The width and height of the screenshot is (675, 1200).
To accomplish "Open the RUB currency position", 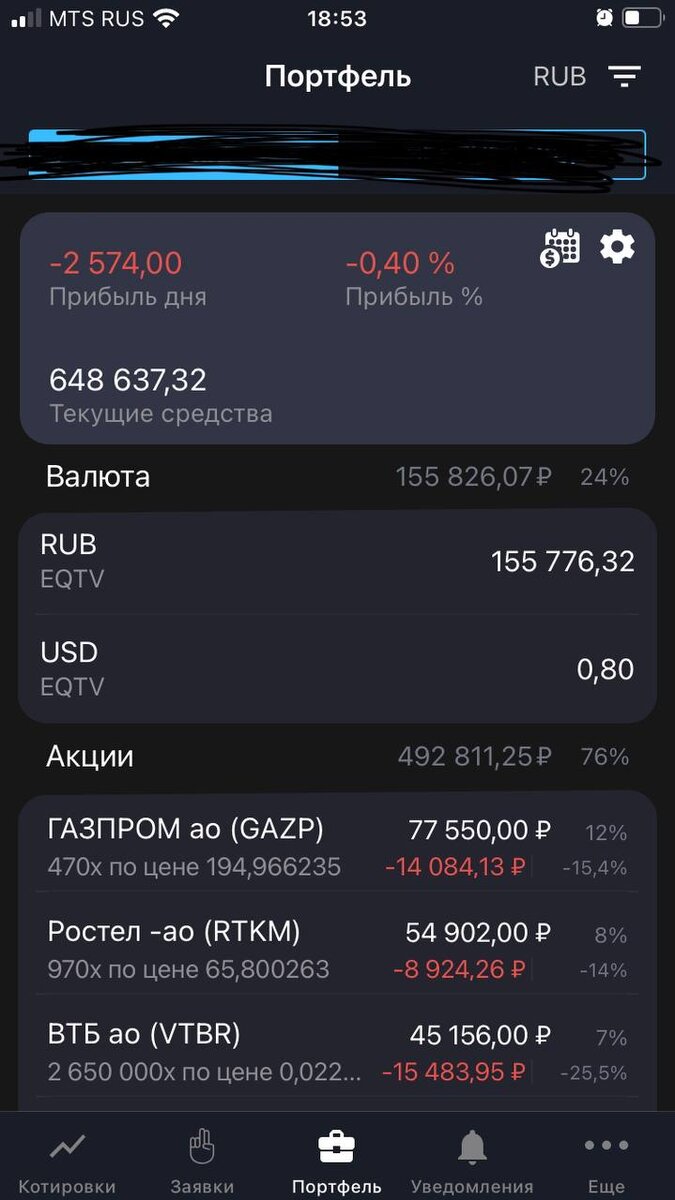I will click(x=337, y=561).
